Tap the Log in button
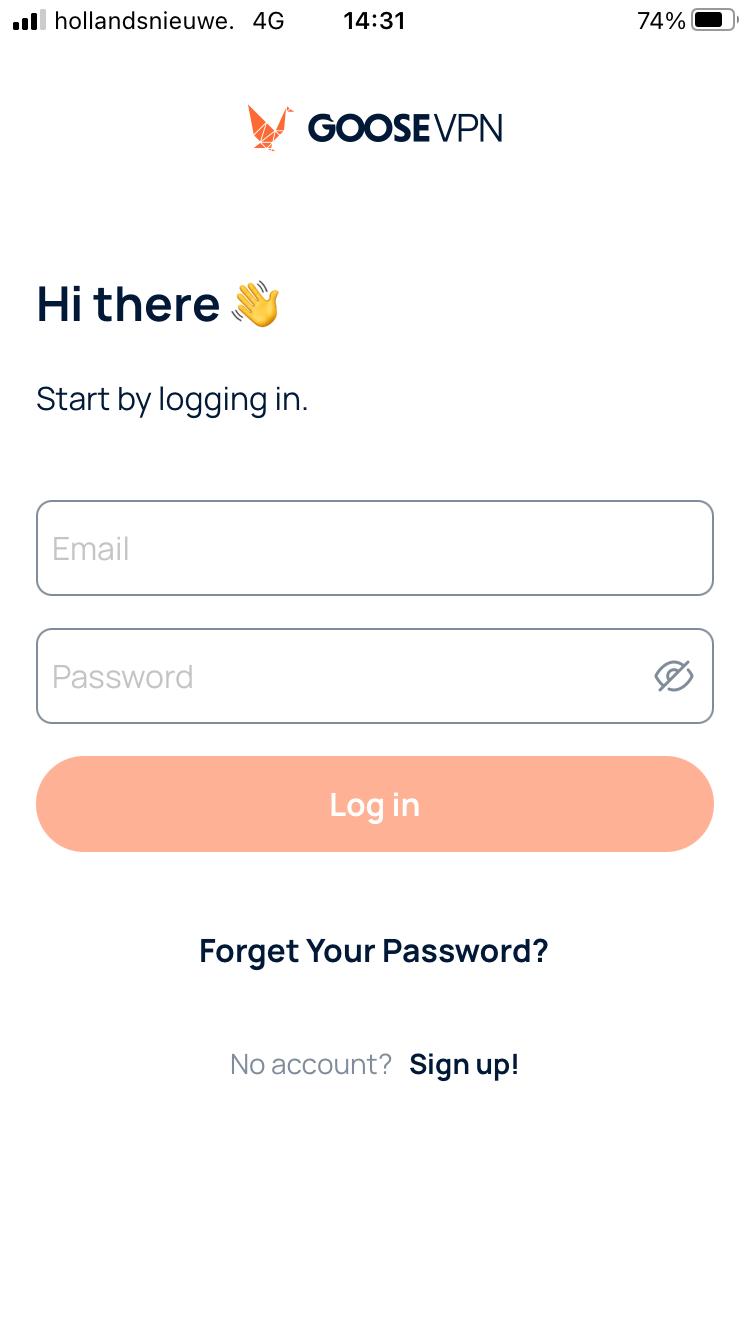Image resolution: width=750 pixels, height=1334 pixels. 375,804
